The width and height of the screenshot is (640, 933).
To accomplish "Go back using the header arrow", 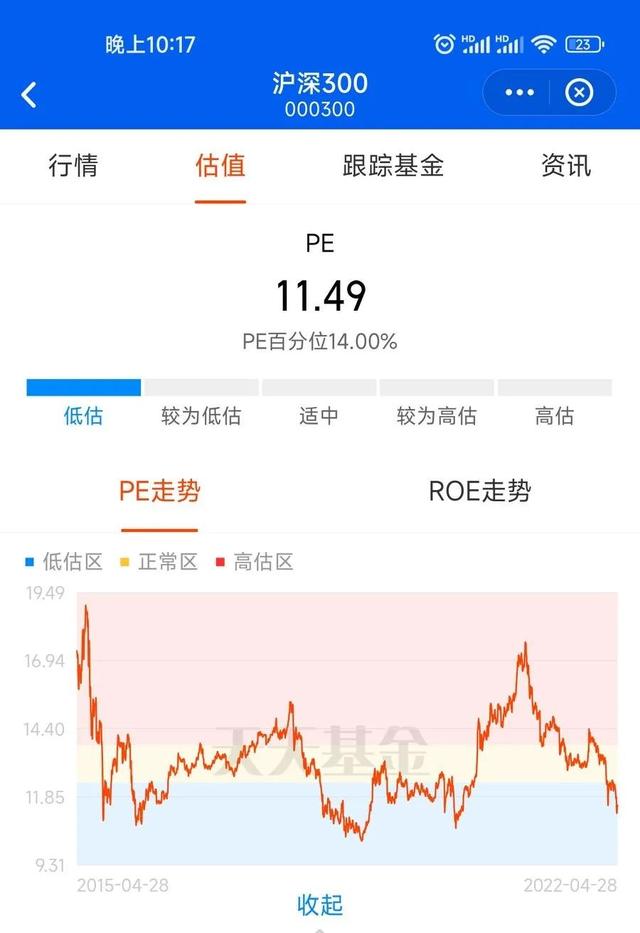I will click(x=29, y=95).
